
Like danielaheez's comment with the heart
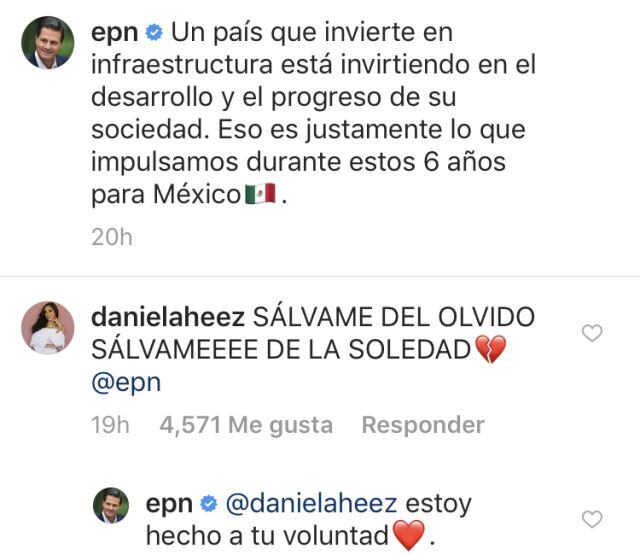[x=592, y=333]
